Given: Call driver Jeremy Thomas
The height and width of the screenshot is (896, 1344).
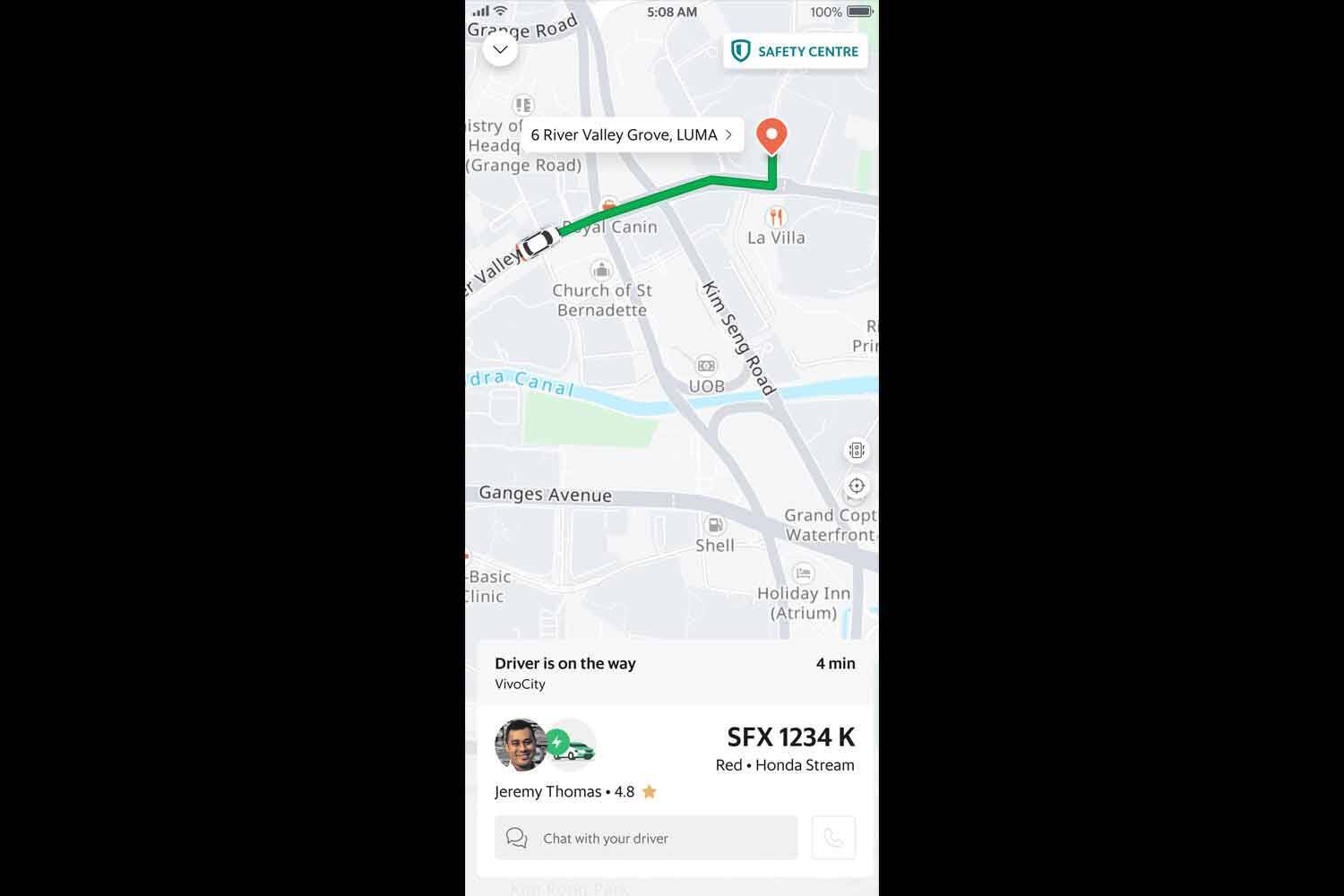Looking at the screenshot, I should (833, 838).
